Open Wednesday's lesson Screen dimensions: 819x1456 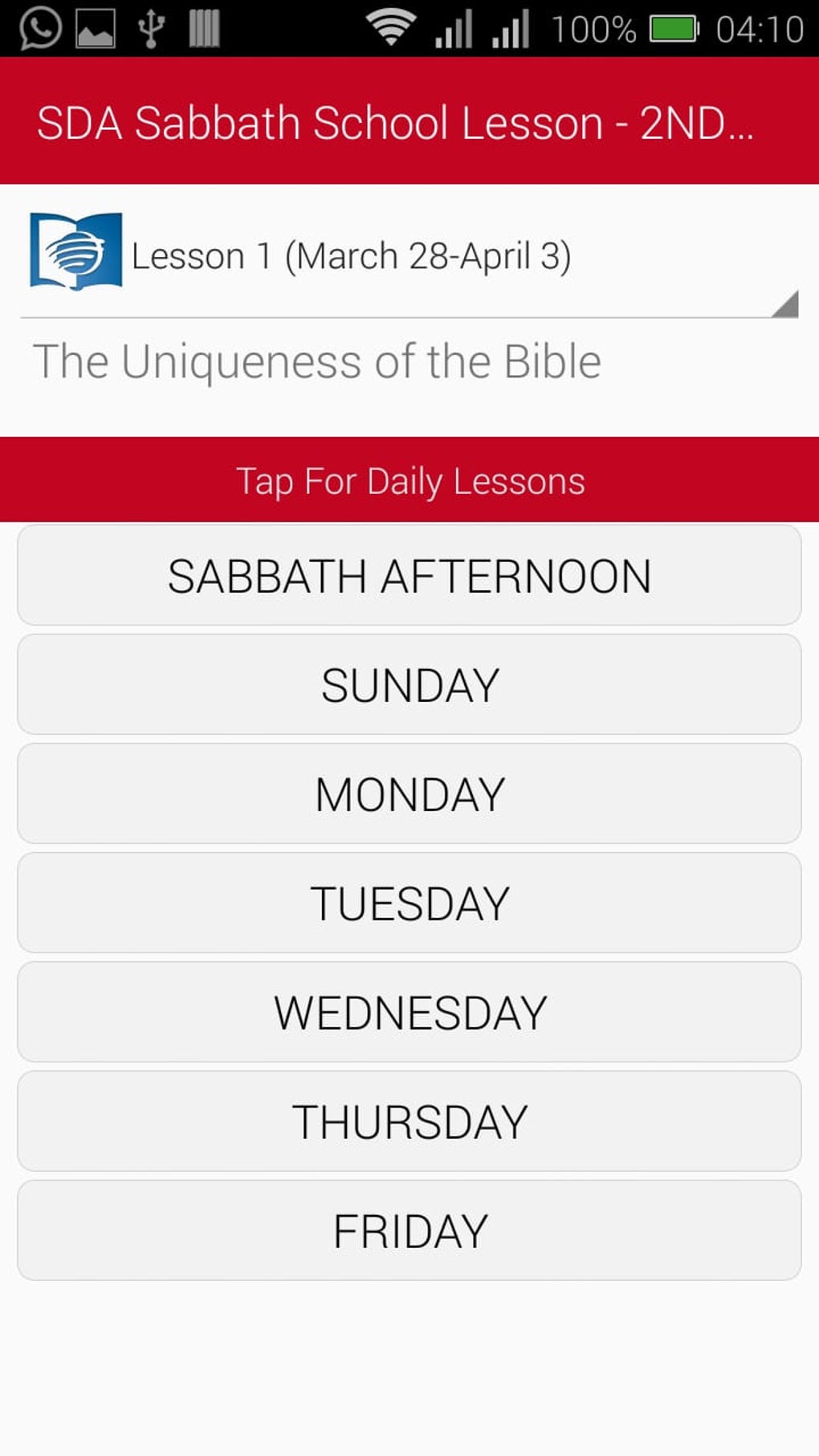(409, 1013)
